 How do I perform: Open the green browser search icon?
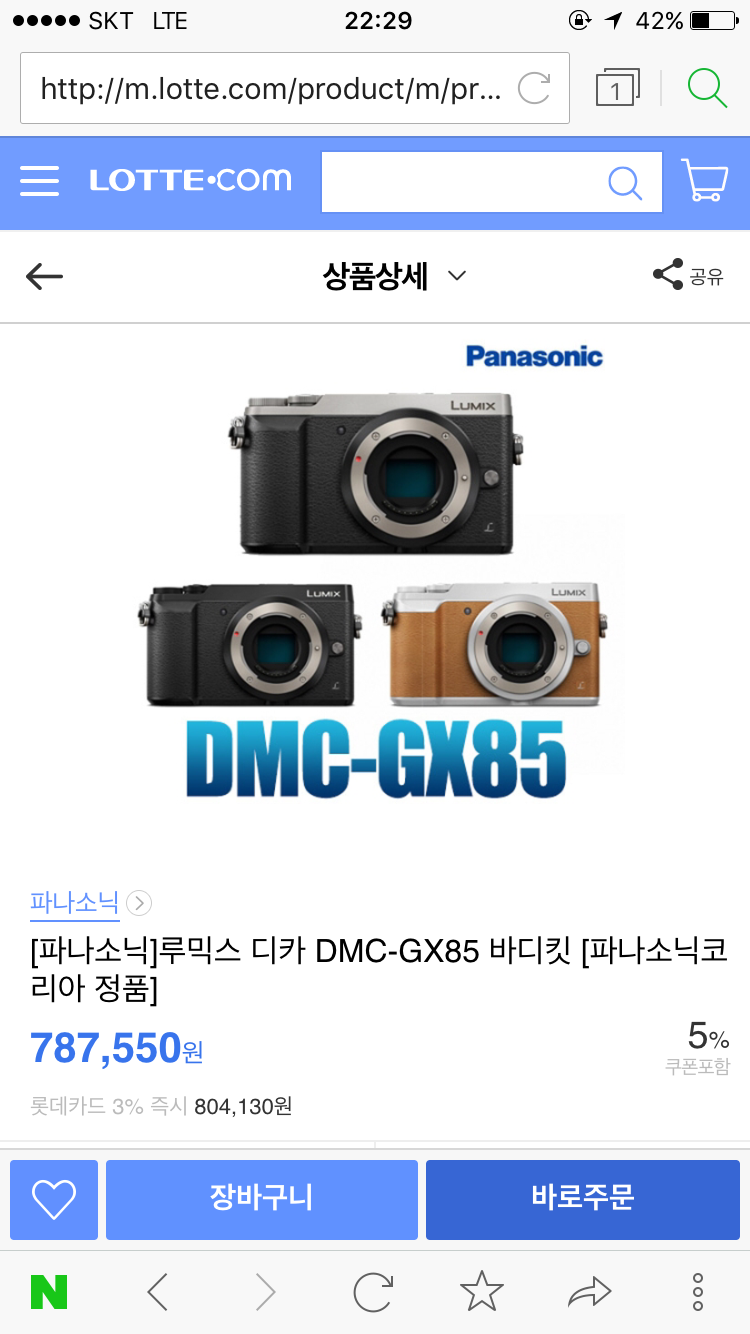click(x=707, y=88)
